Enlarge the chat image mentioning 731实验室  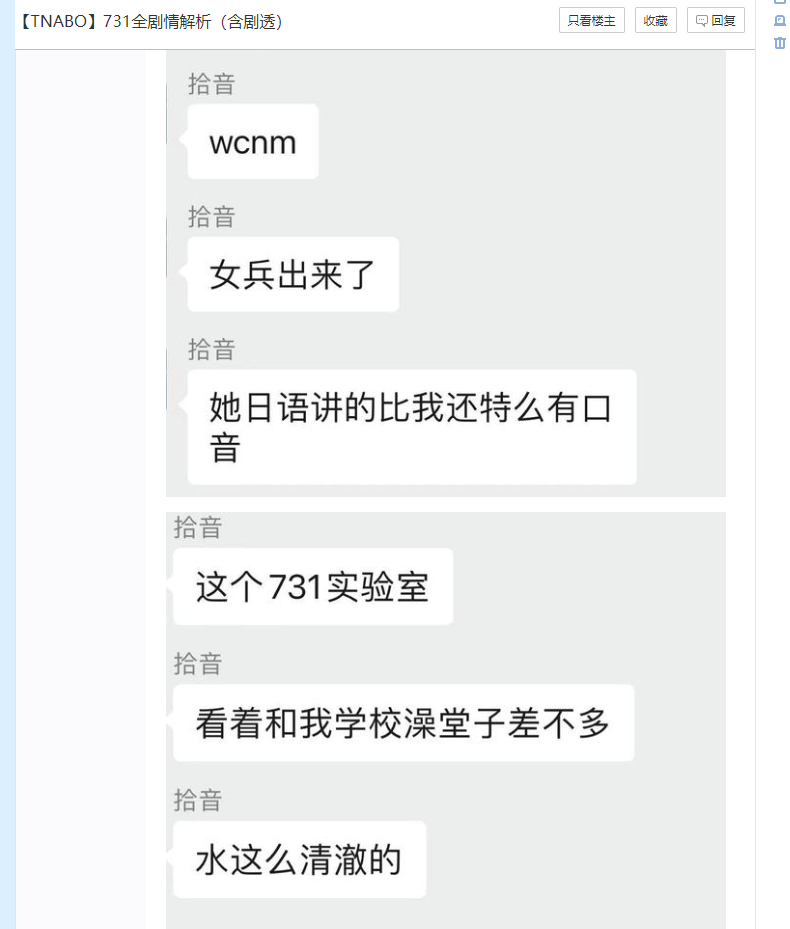coord(445,720)
